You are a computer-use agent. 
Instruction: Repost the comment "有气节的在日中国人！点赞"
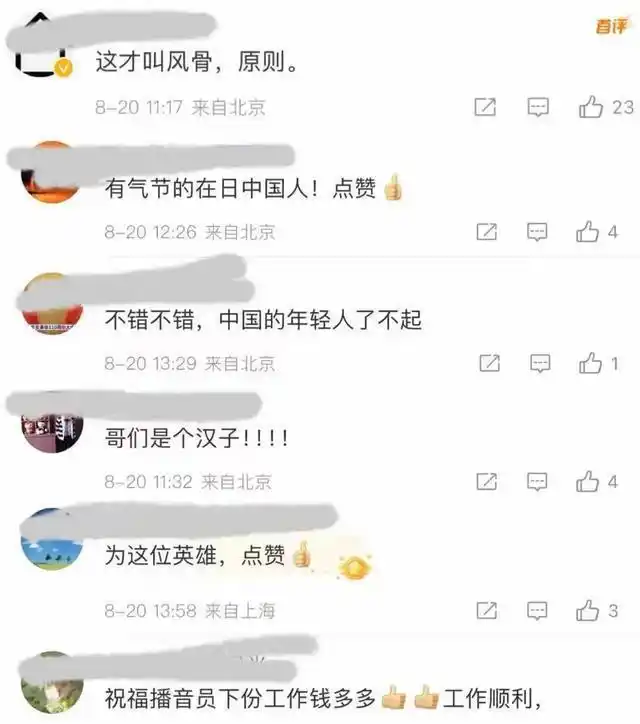tap(487, 232)
